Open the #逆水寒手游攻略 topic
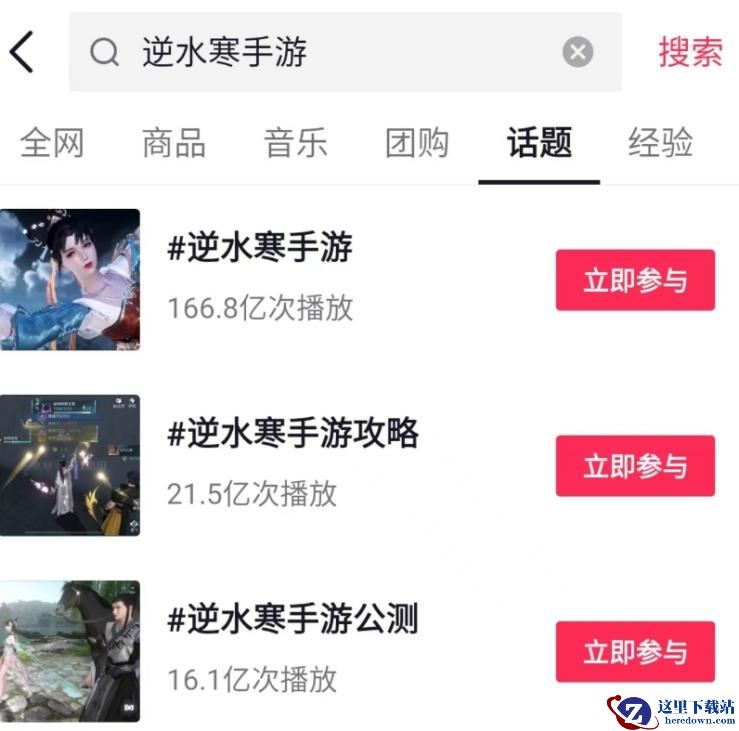The image size is (739, 731). (x=292, y=434)
